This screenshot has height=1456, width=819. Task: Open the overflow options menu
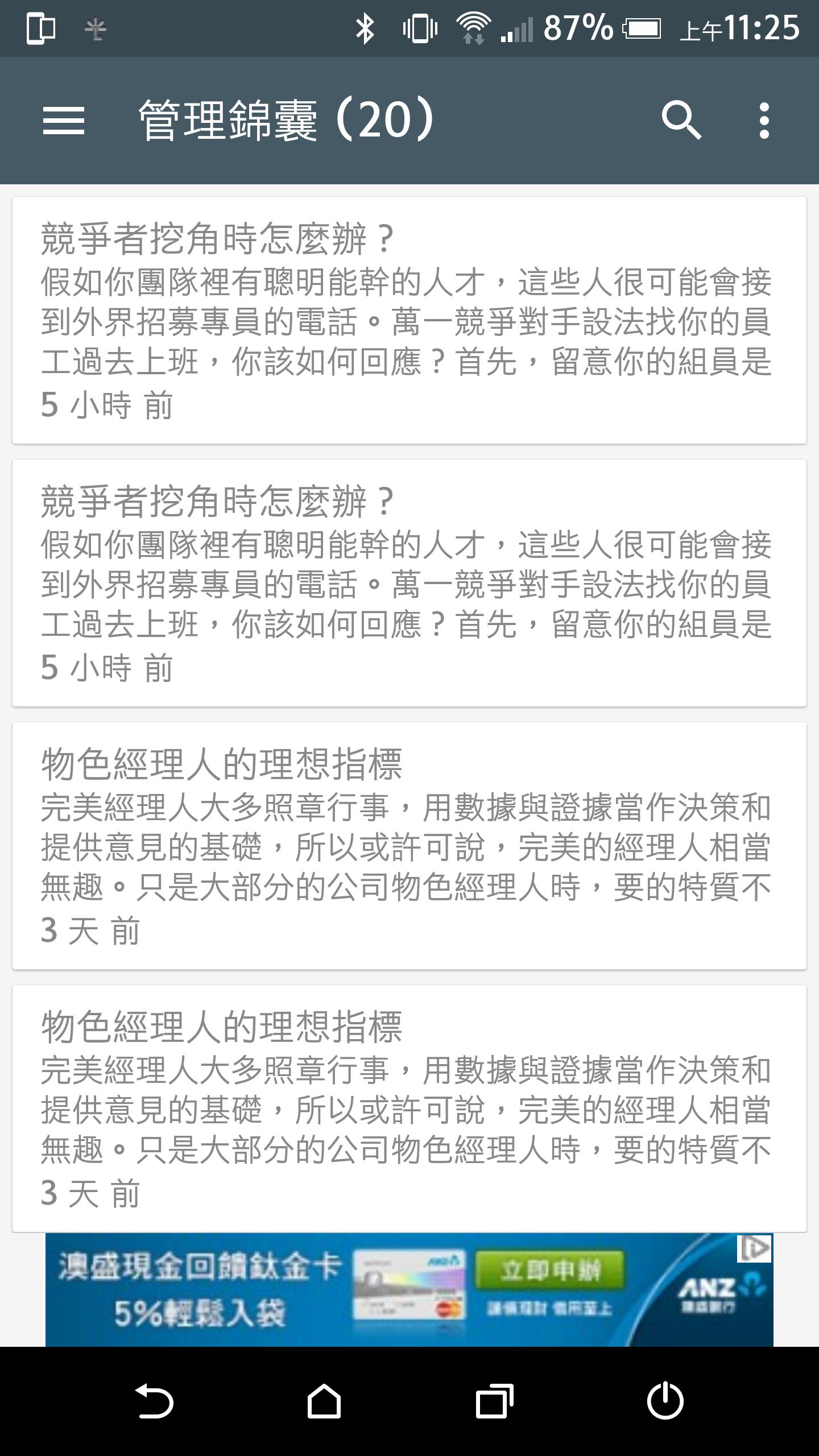(764, 121)
